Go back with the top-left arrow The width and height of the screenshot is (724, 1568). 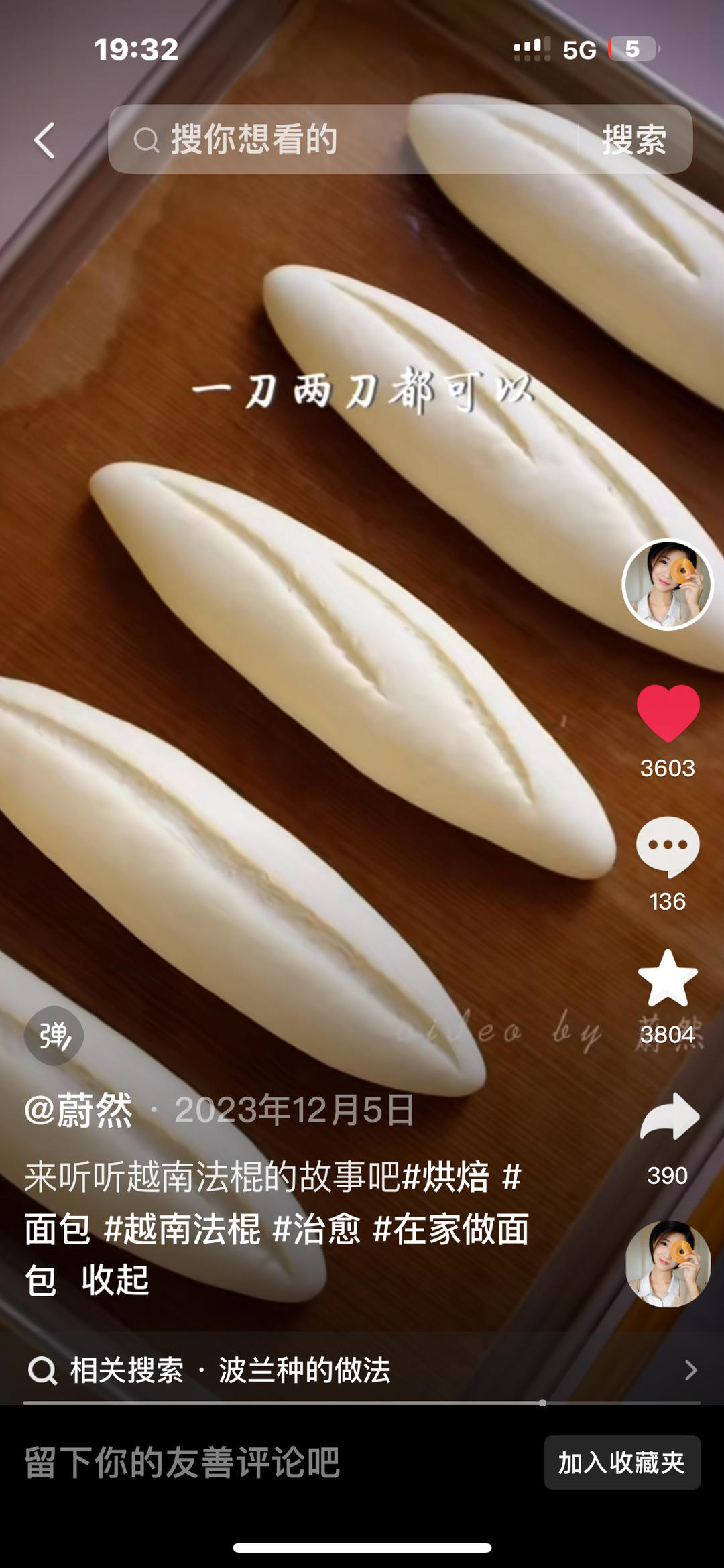(x=45, y=140)
